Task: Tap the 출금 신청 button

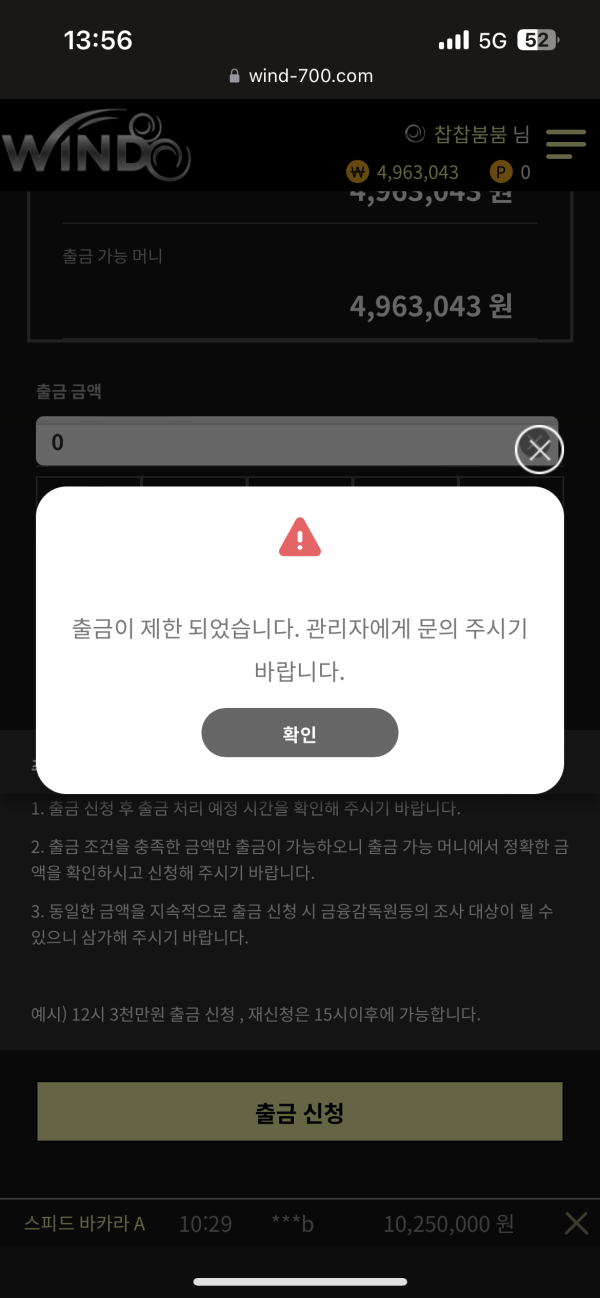Action: (x=300, y=1112)
